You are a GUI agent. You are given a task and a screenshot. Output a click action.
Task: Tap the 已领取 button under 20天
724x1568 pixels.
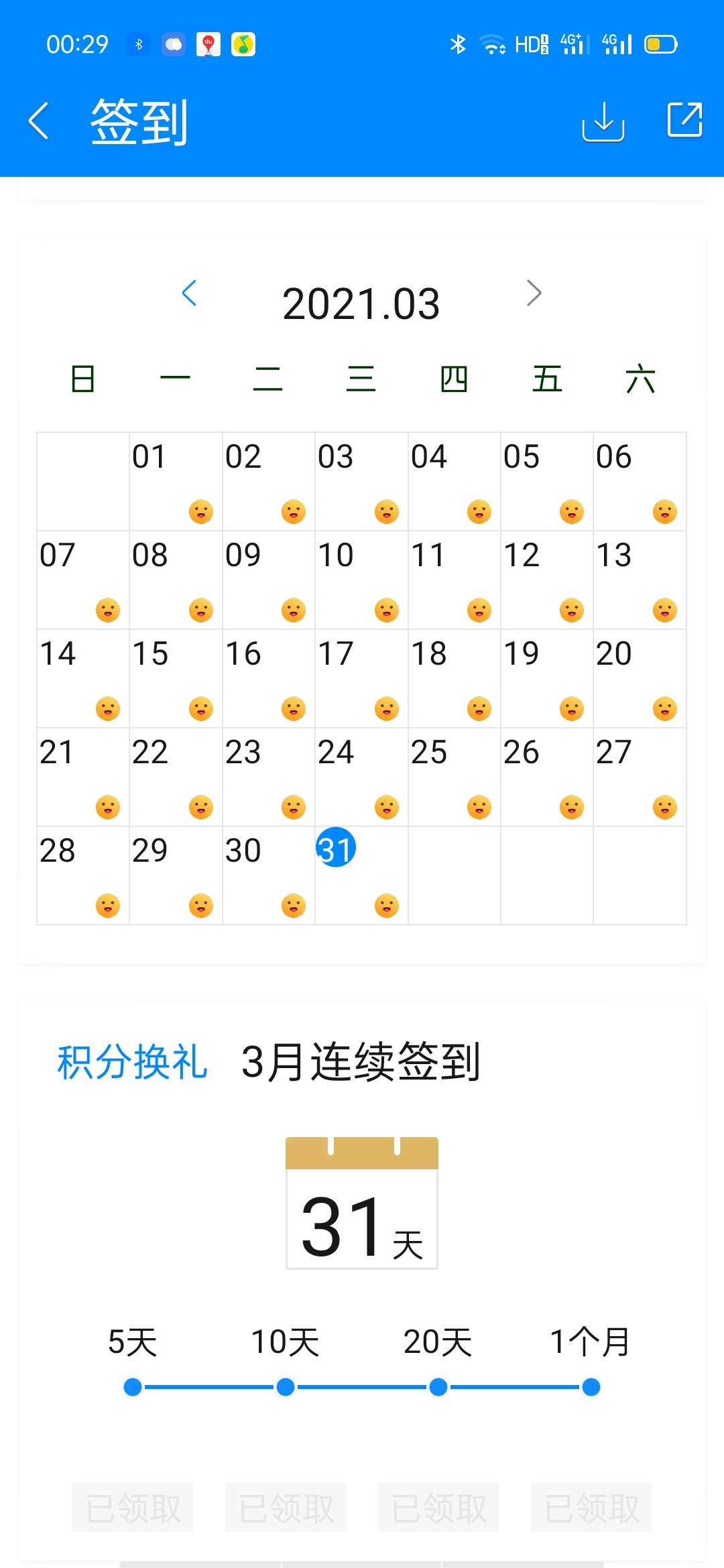coord(438,1508)
